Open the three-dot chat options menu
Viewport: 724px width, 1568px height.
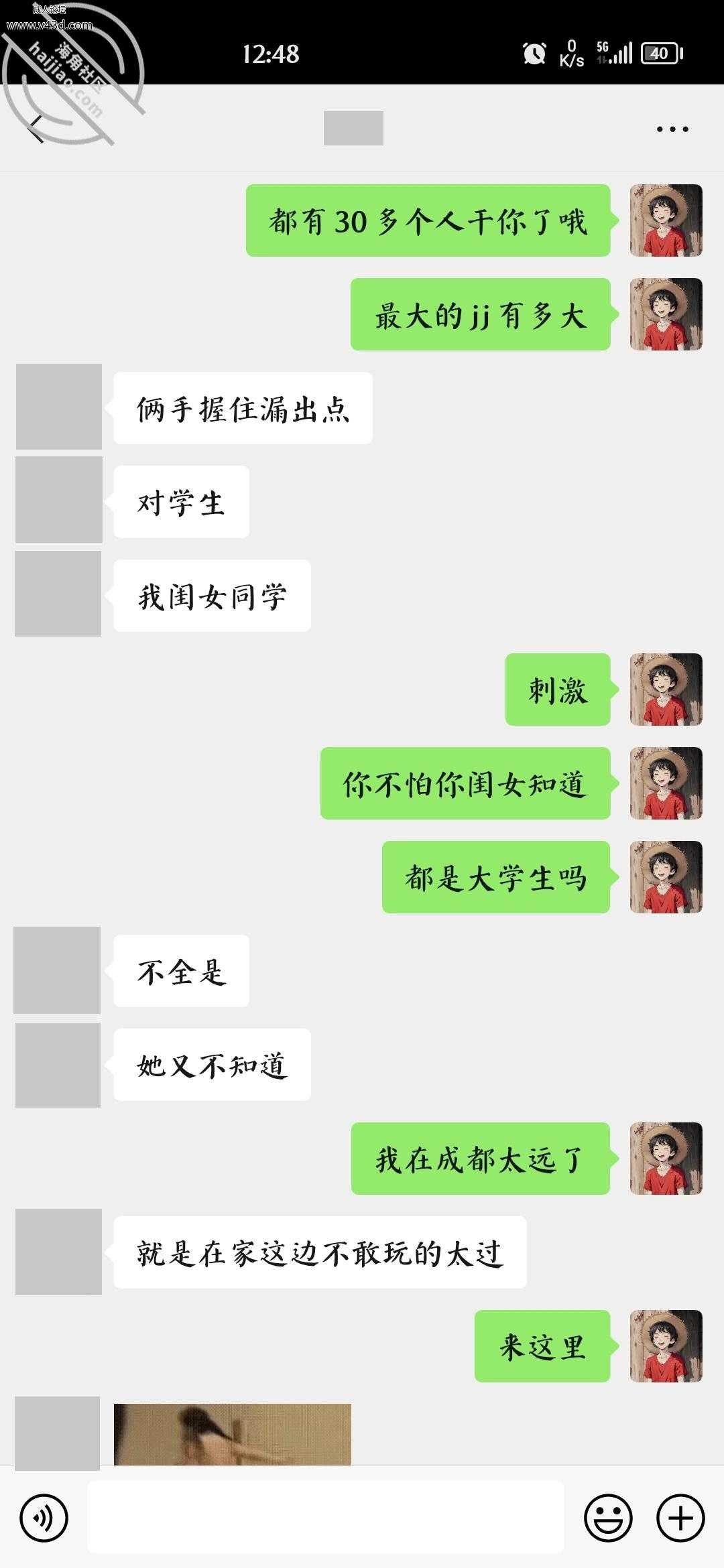tap(672, 129)
